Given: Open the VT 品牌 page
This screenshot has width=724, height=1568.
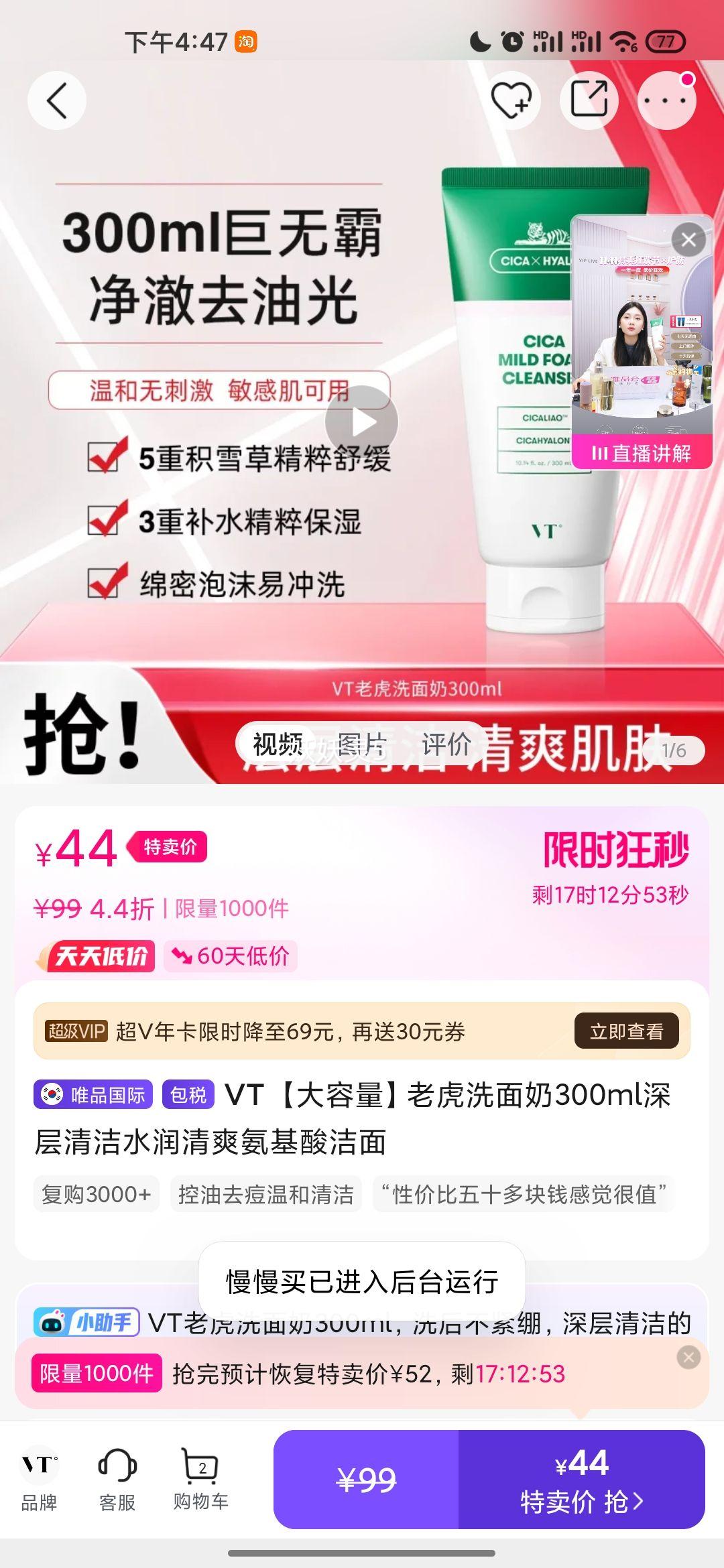Looking at the screenshot, I should pos(39,1481).
